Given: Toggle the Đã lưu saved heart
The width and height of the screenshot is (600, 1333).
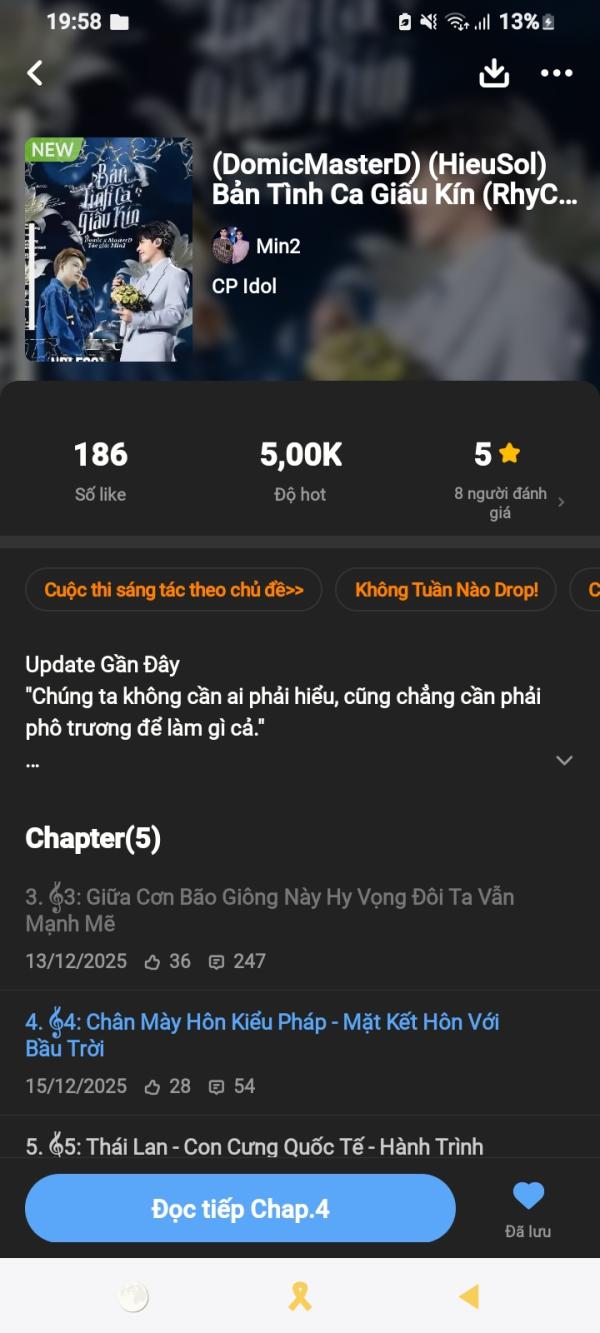Looking at the screenshot, I should click(x=528, y=1208).
